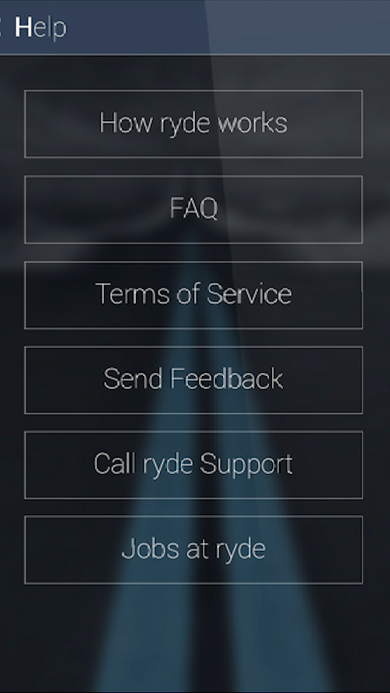The height and width of the screenshot is (693, 390).
Task: Open How ryde works
Action: [x=193, y=124]
